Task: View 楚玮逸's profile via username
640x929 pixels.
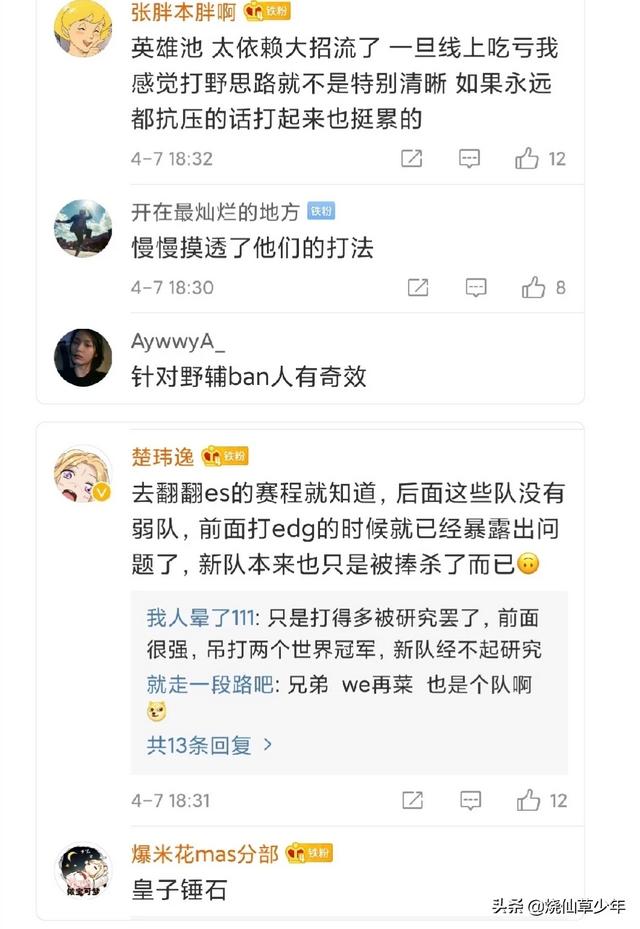Action: click(x=162, y=457)
